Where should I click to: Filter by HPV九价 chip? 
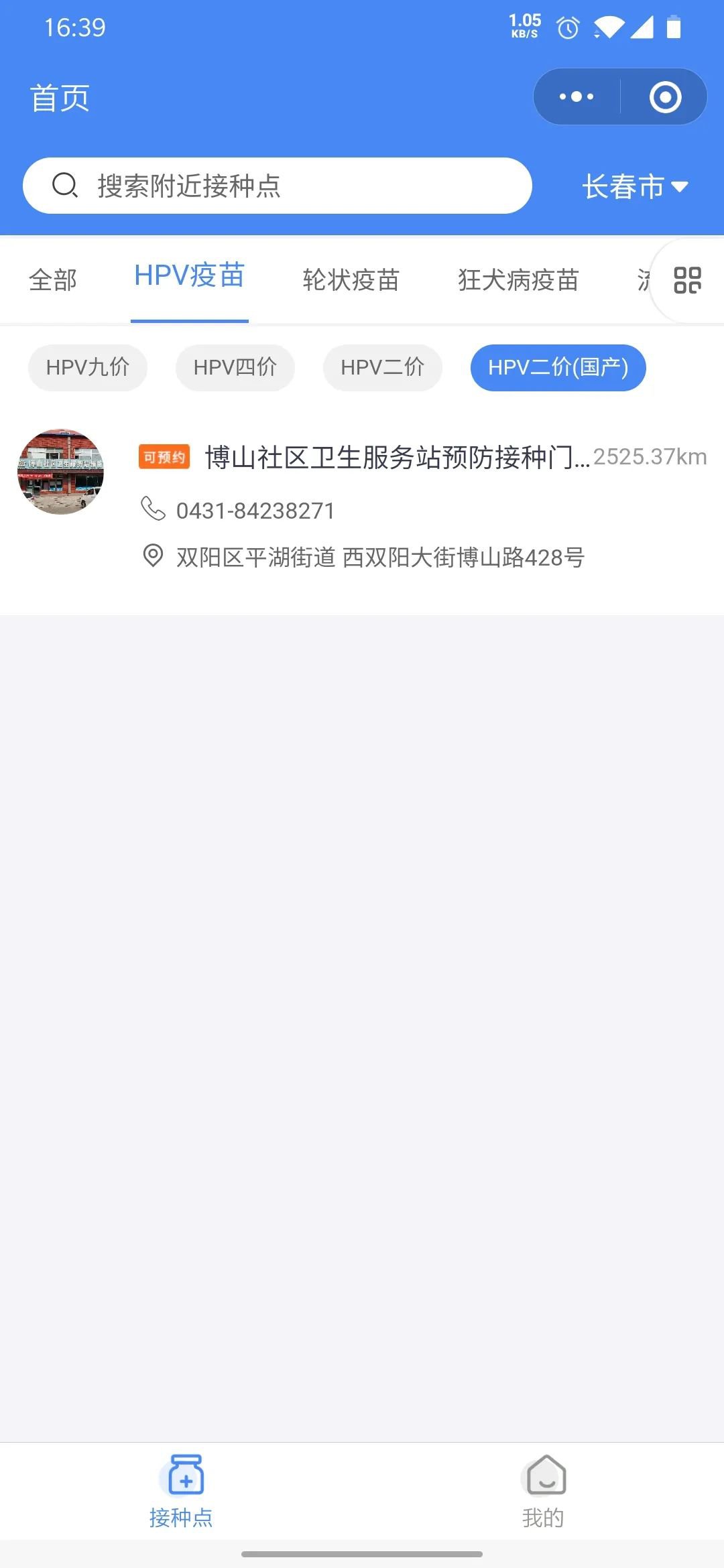click(x=88, y=367)
